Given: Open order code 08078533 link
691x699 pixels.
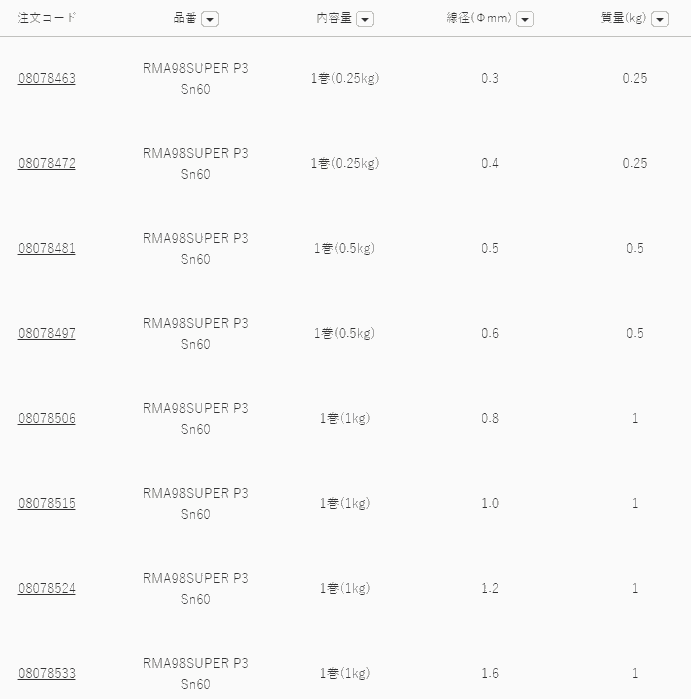Looking at the screenshot, I should pyautogui.click(x=46, y=674).
